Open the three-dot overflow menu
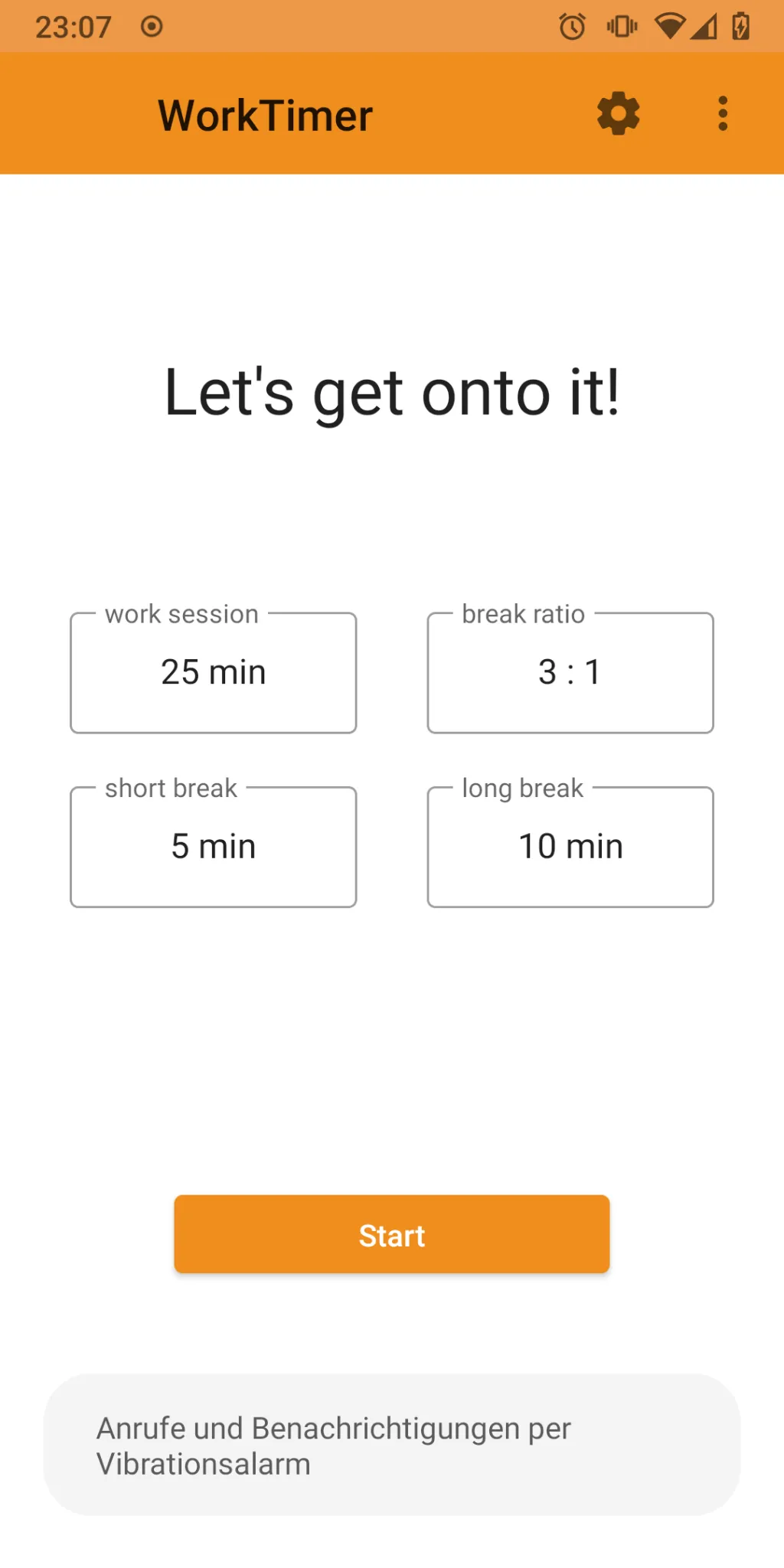Viewport: 784px width, 1568px height. tap(721, 113)
